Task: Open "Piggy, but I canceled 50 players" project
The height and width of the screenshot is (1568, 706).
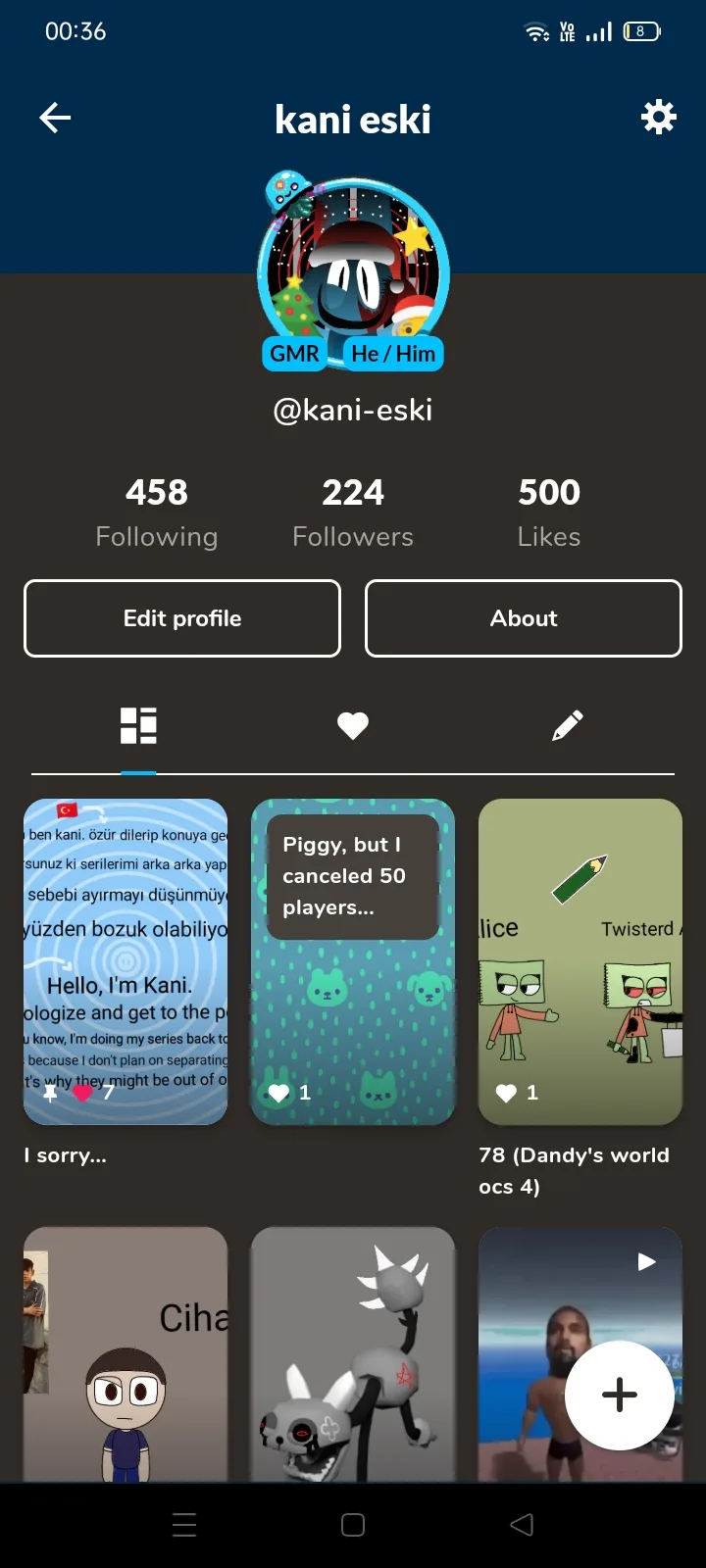Action: click(353, 961)
